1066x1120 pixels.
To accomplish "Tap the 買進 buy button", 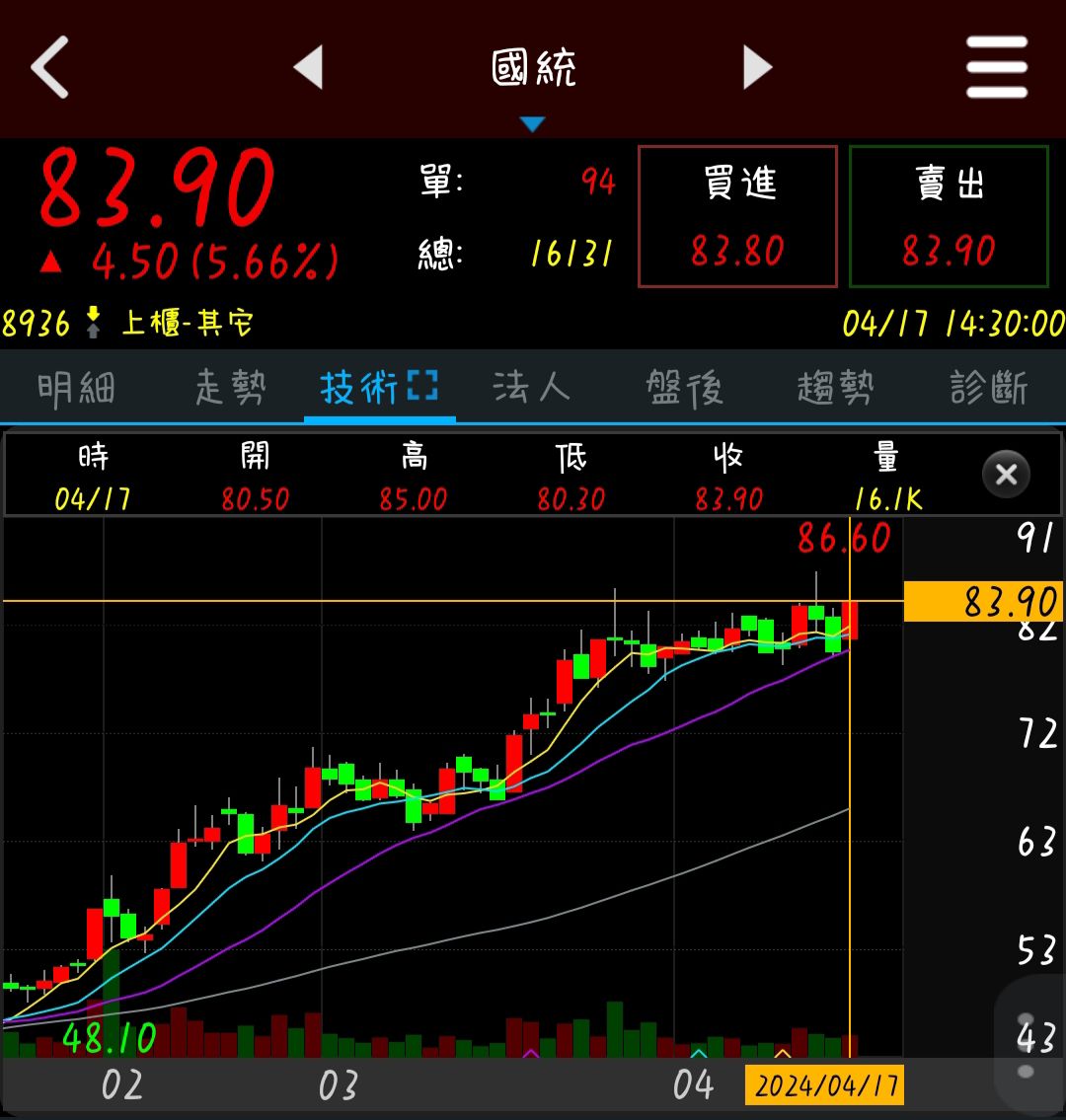I will tap(737, 216).
